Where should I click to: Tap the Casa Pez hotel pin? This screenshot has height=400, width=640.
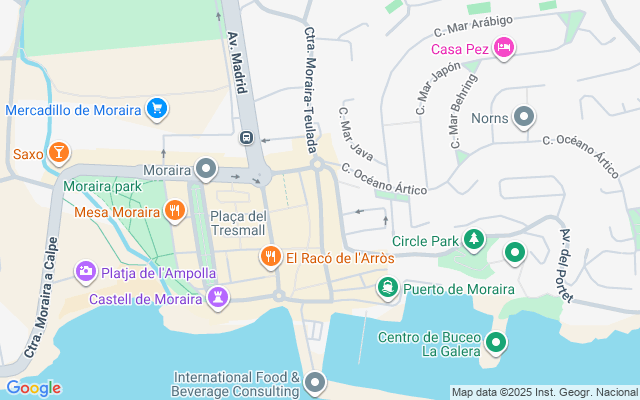(504, 49)
